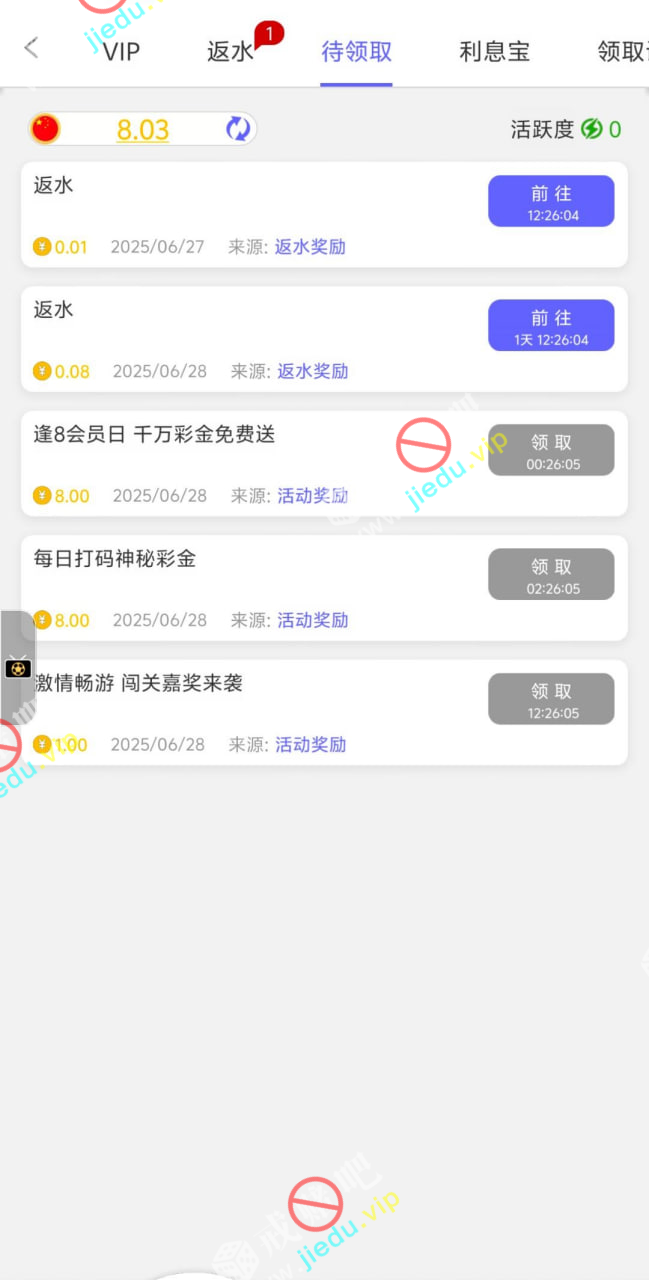The height and width of the screenshot is (1280, 649).
Task: Tap 前往 on the 2025/06/27 返水 reward
Action: point(551,201)
